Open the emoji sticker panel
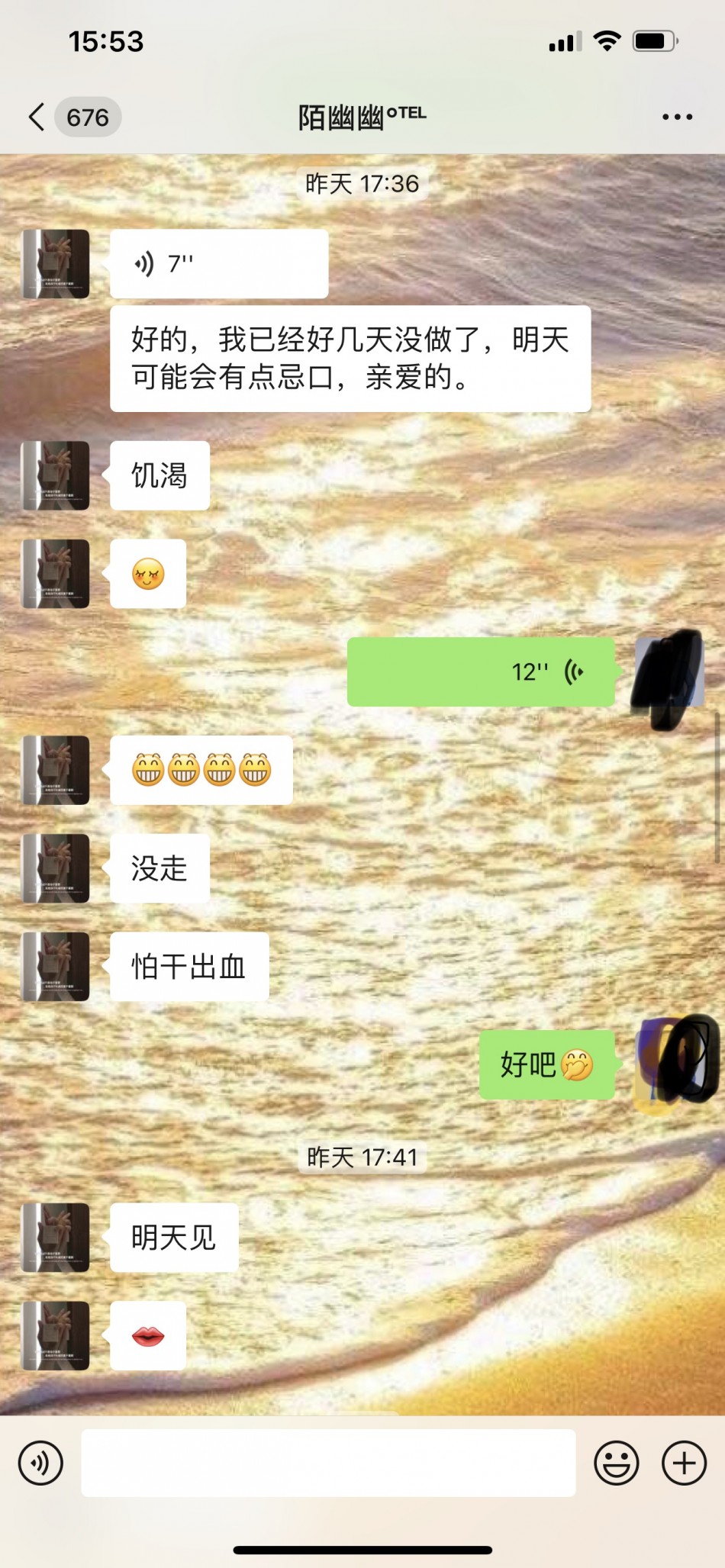The image size is (725, 1568). (x=616, y=1463)
